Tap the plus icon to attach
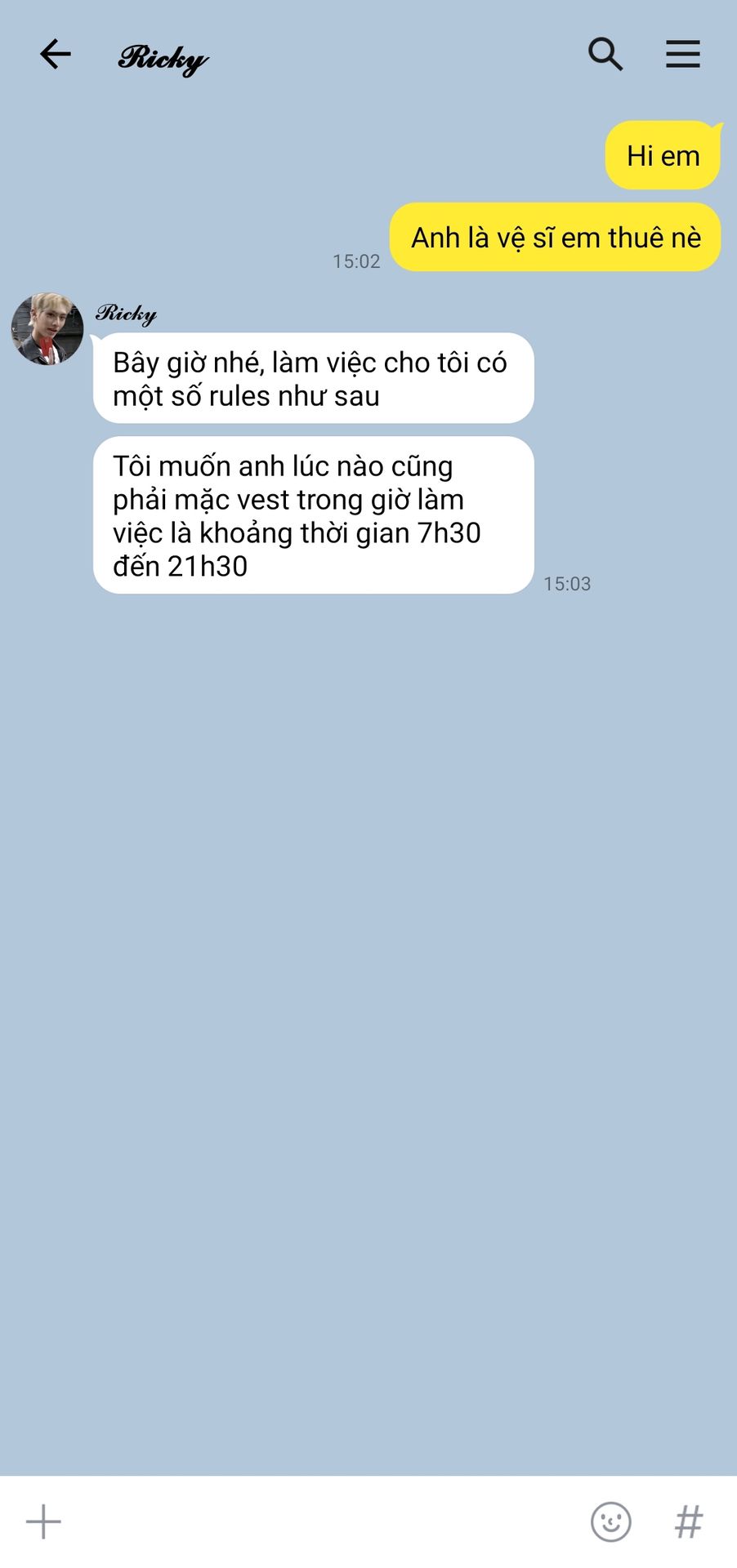This screenshot has height=1568, width=737. click(43, 1522)
